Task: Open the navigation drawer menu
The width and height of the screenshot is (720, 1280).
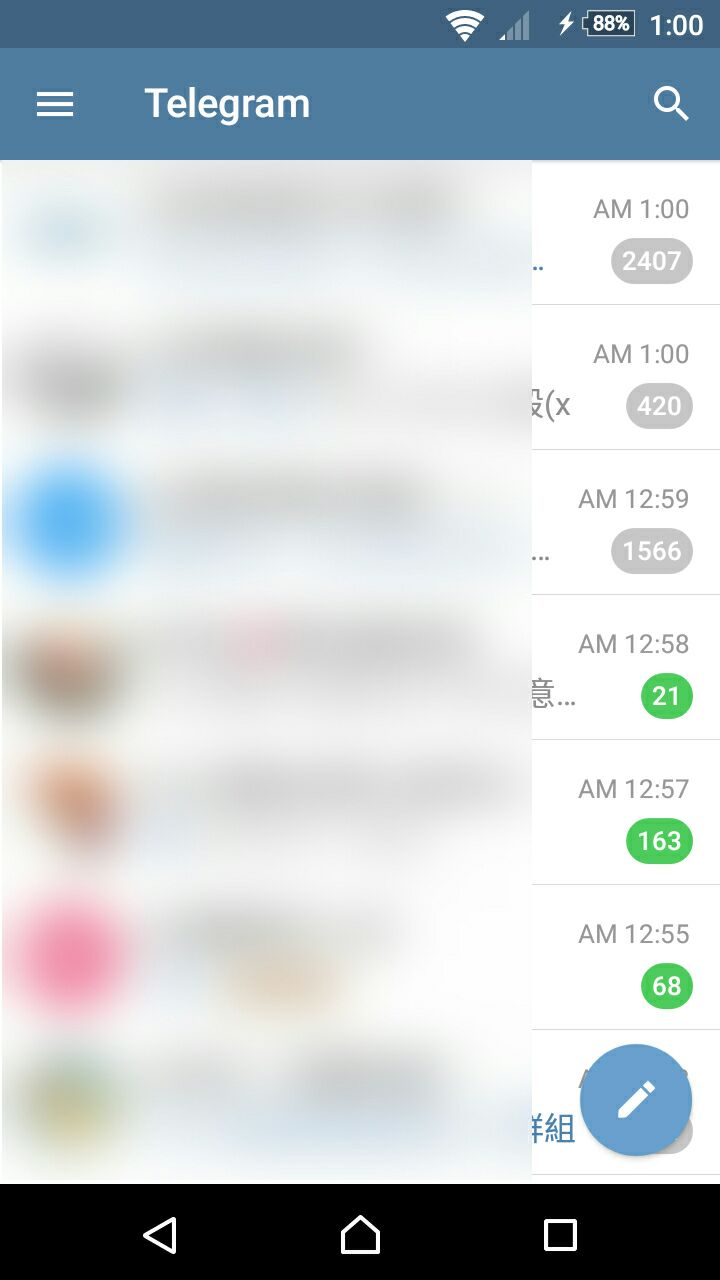Action: (x=55, y=104)
